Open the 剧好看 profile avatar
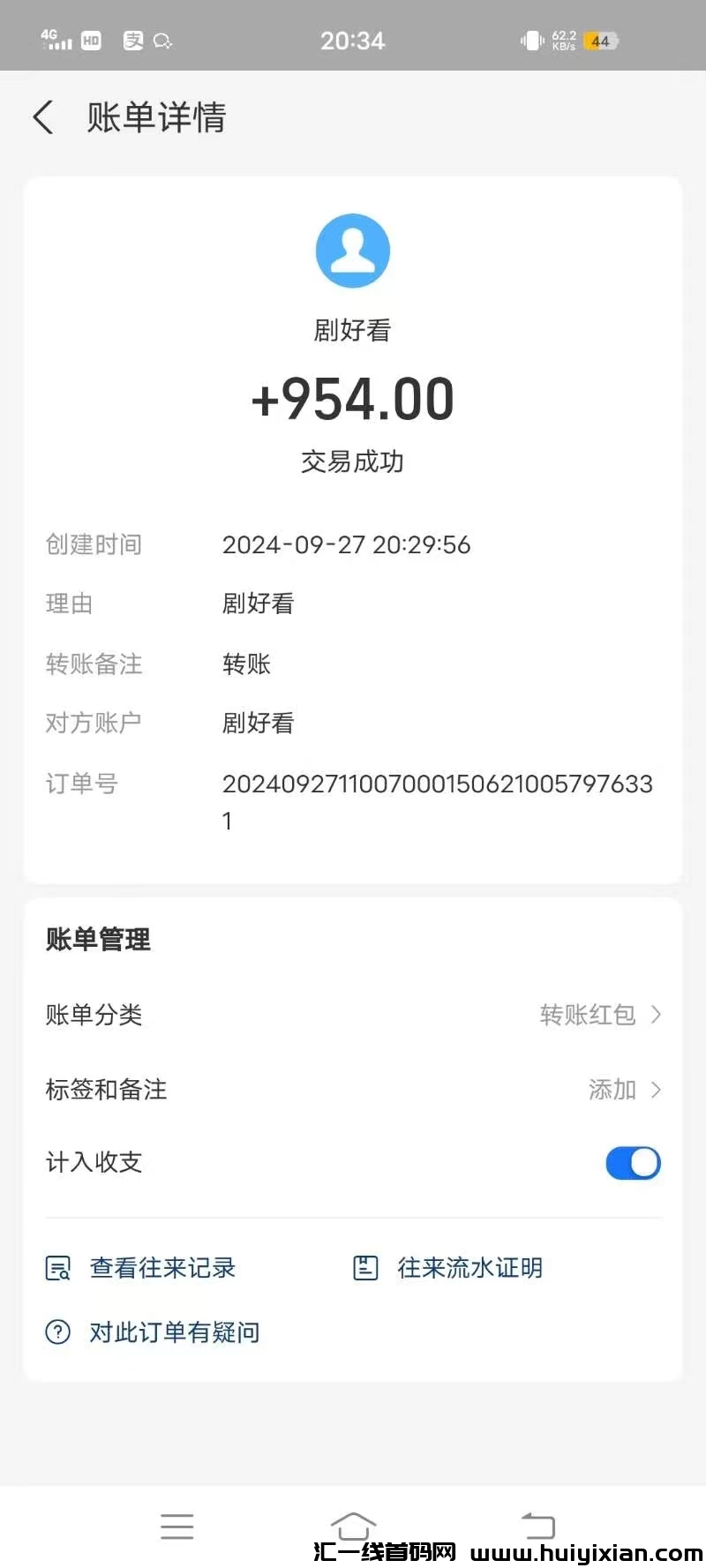The image size is (706, 1568). point(353,251)
